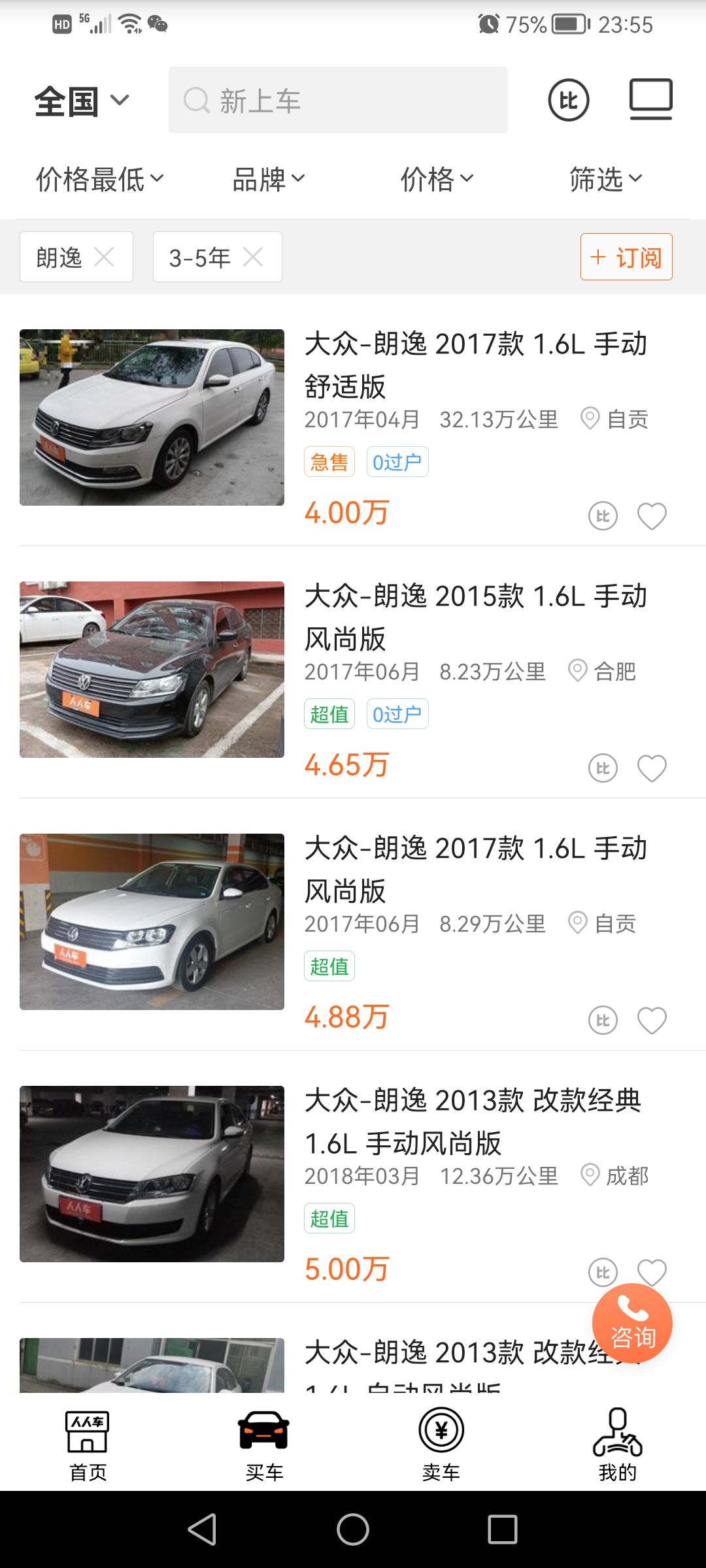
Task: Tap the 咨询 phone consultation button
Action: [632, 1323]
